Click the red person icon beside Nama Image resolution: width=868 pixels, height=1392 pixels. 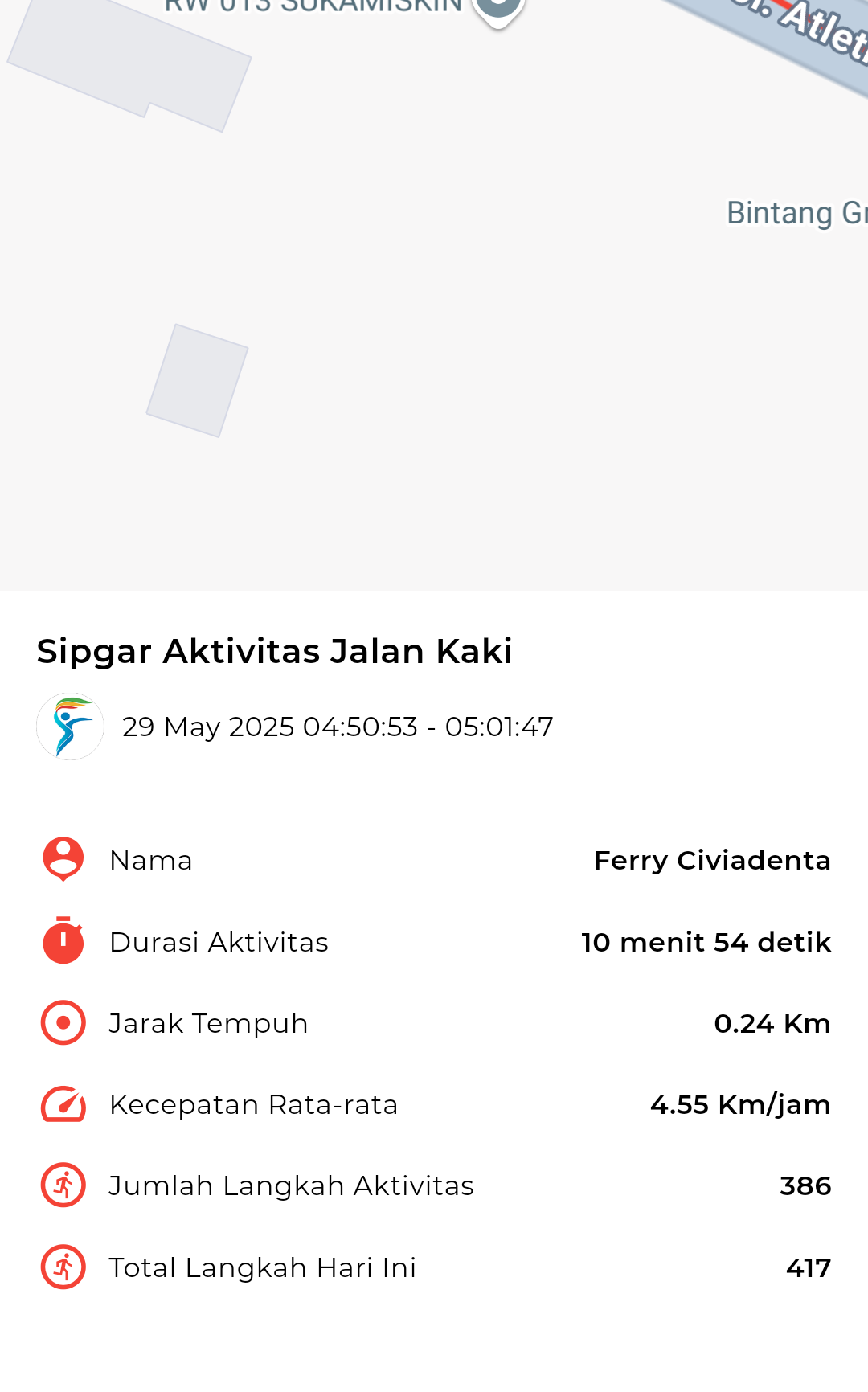[x=62, y=859]
